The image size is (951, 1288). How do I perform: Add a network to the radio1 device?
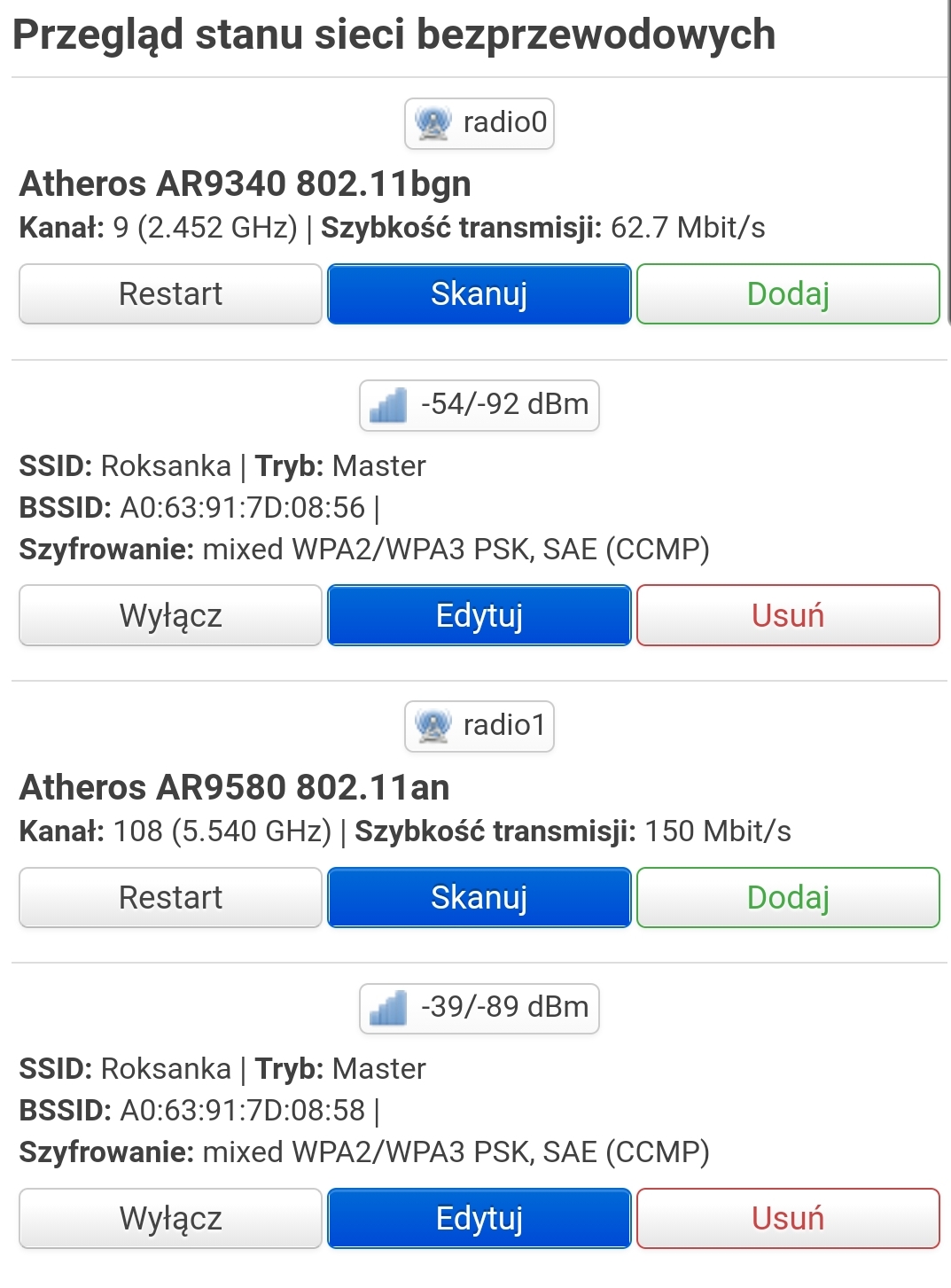pyautogui.click(x=787, y=897)
